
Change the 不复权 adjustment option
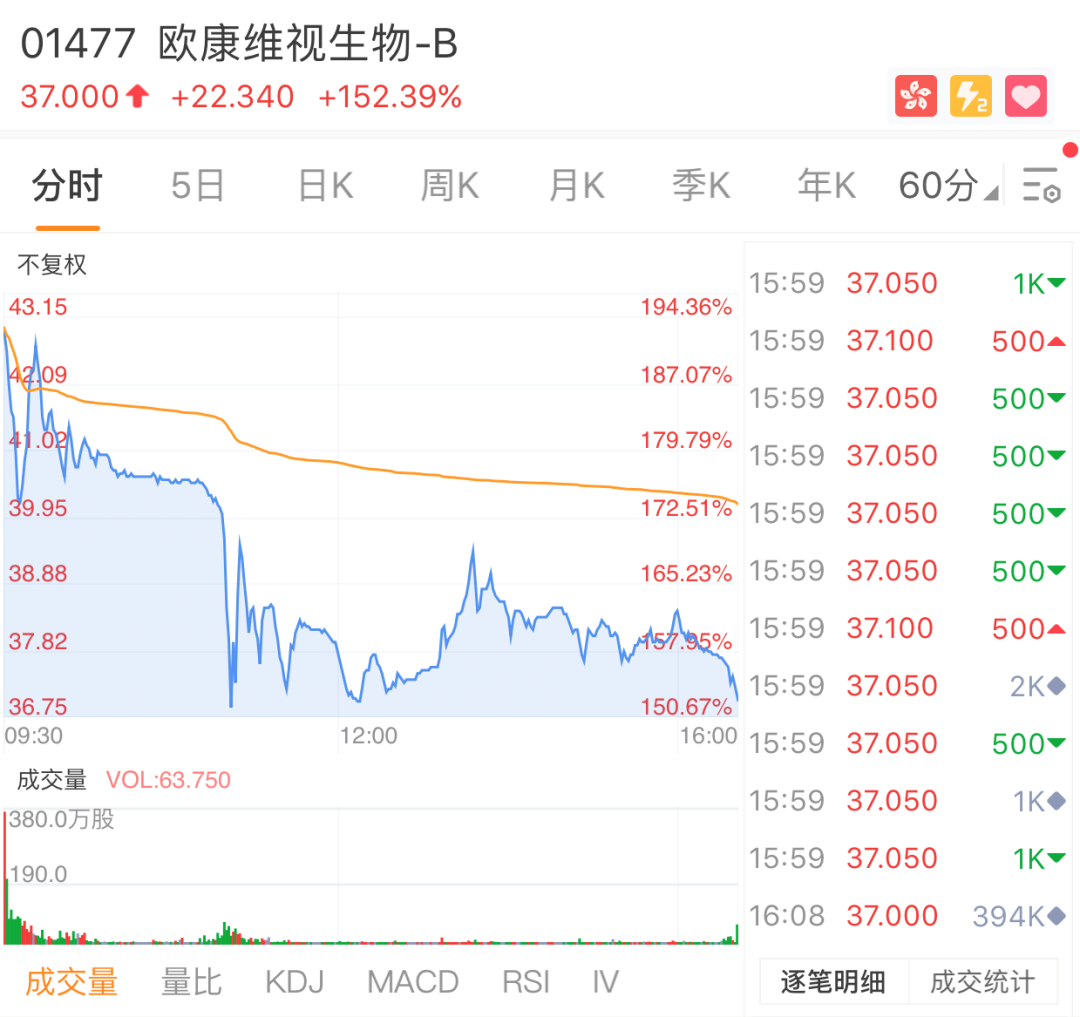point(52,265)
